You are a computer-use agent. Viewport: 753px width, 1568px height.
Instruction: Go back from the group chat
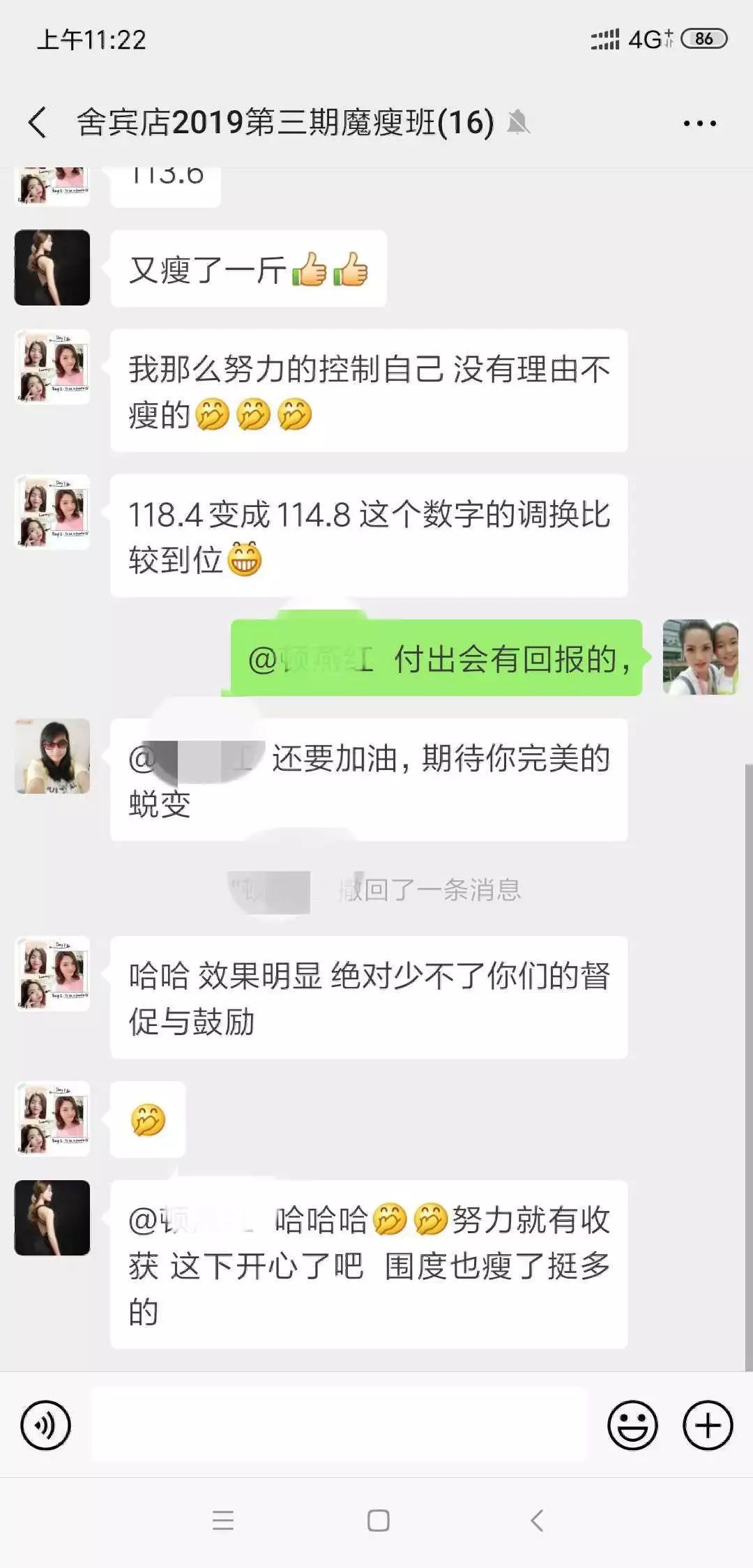click(38, 123)
